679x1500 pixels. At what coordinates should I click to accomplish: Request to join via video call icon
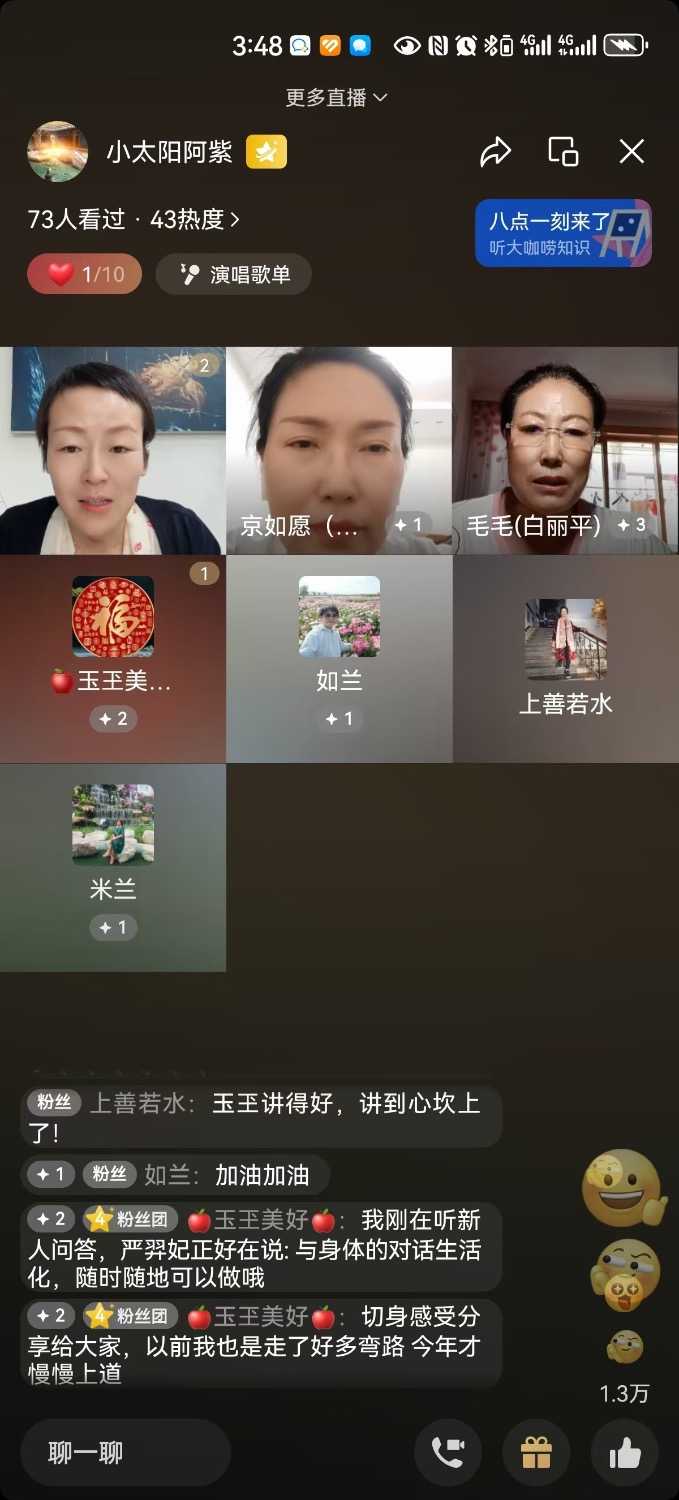tap(448, 1452)
